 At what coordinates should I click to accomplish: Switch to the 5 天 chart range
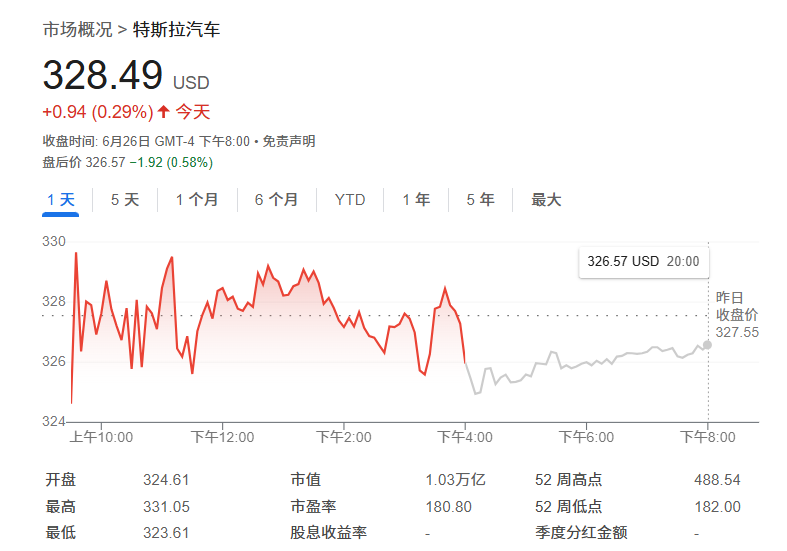(125, 200)
